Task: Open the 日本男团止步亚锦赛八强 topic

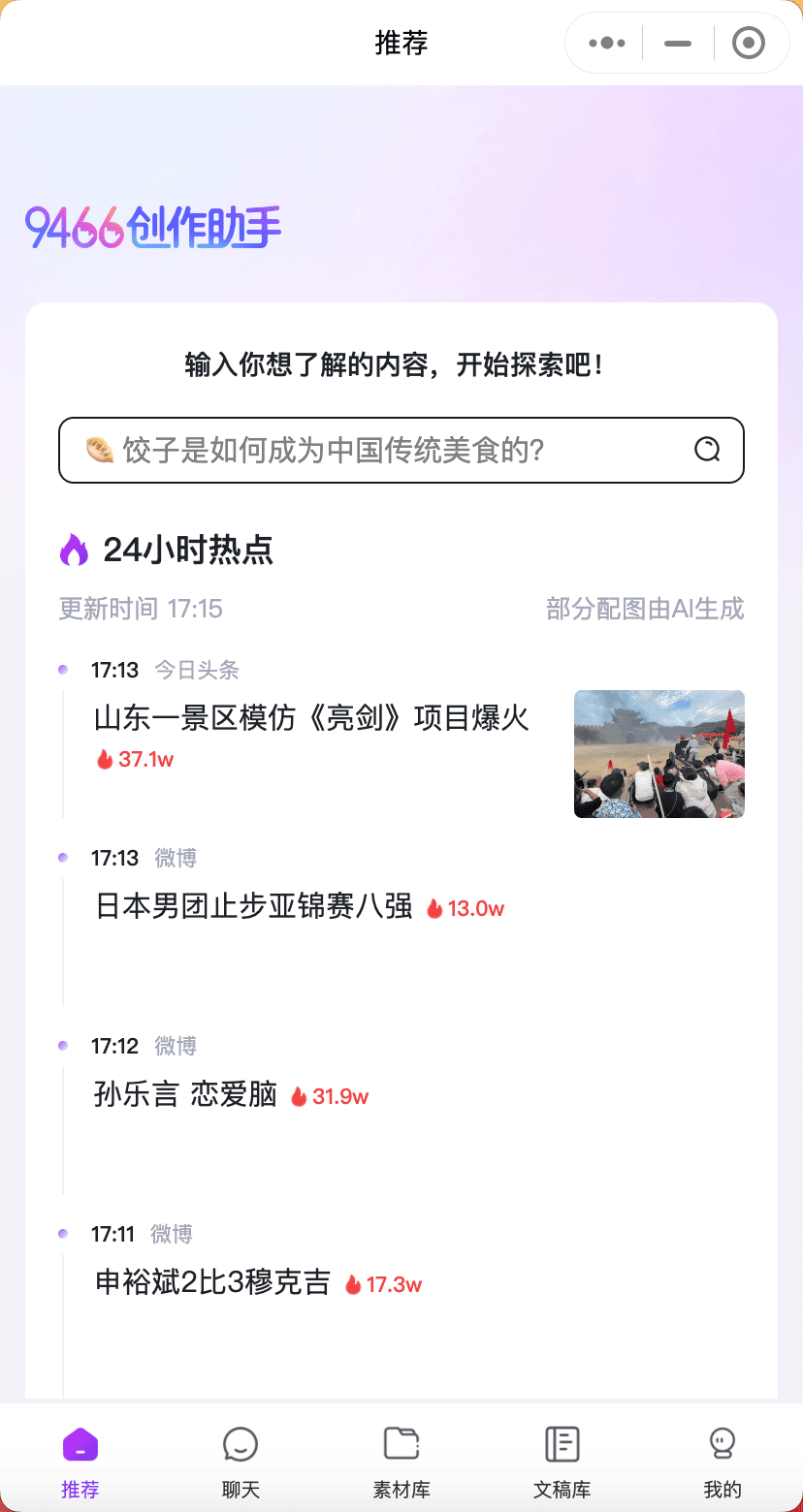Action: tap(254, 907)
